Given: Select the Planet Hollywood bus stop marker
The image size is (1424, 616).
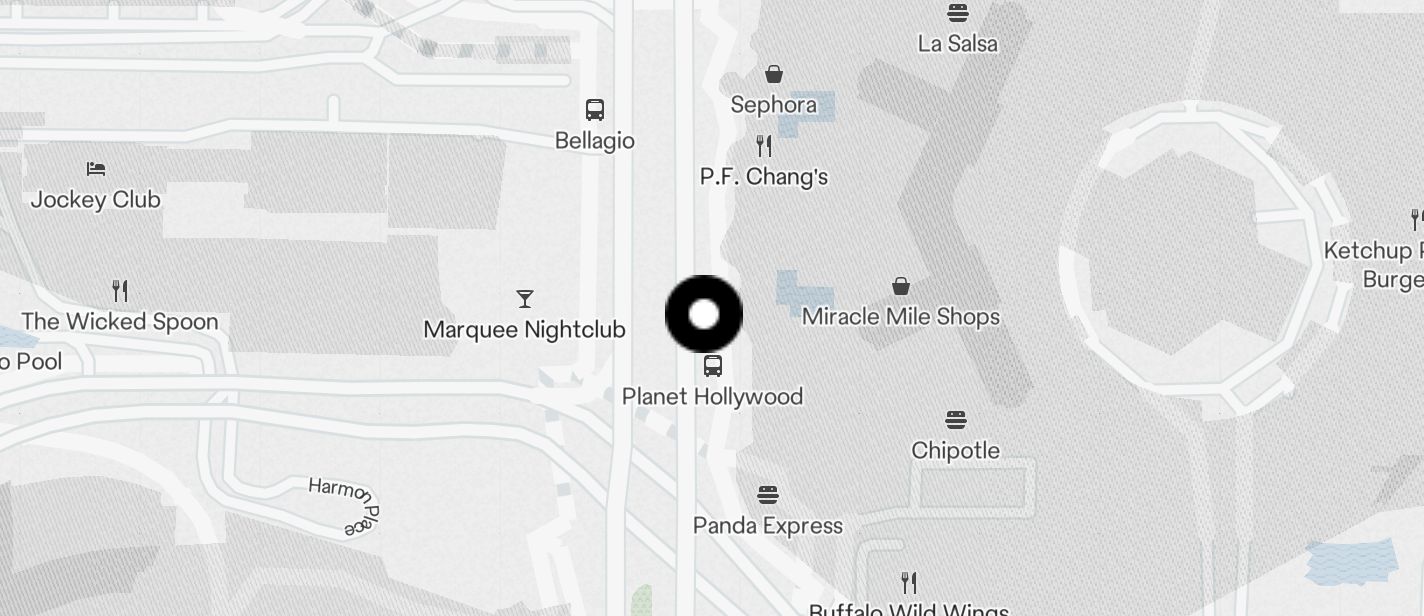Looking at the screenshot, I should point(712,366).
